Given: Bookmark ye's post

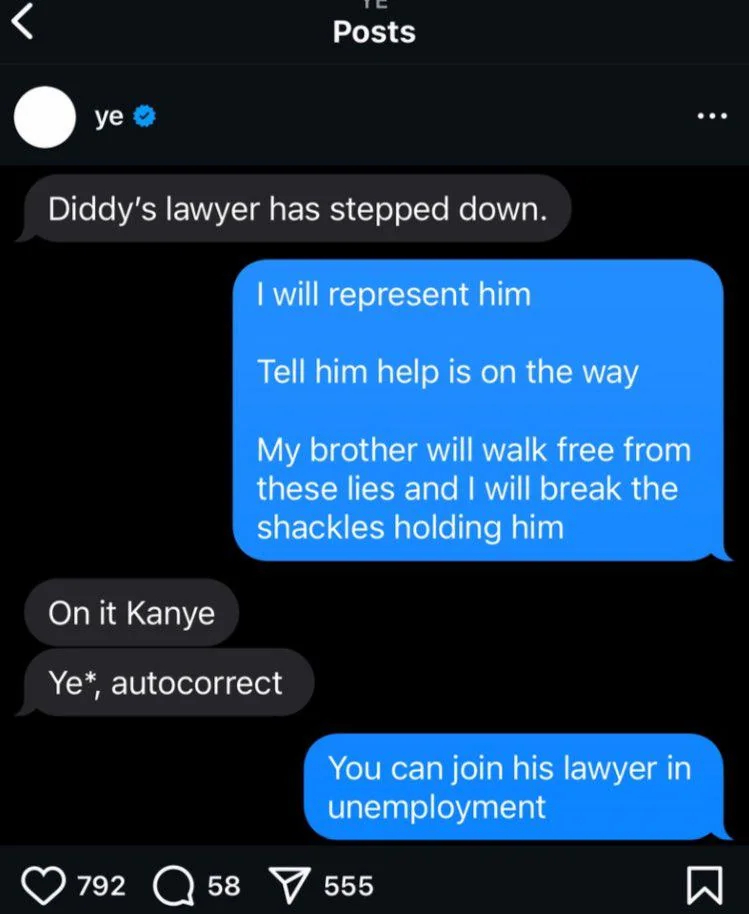Looking at the screenshot, I should [704, 885].
